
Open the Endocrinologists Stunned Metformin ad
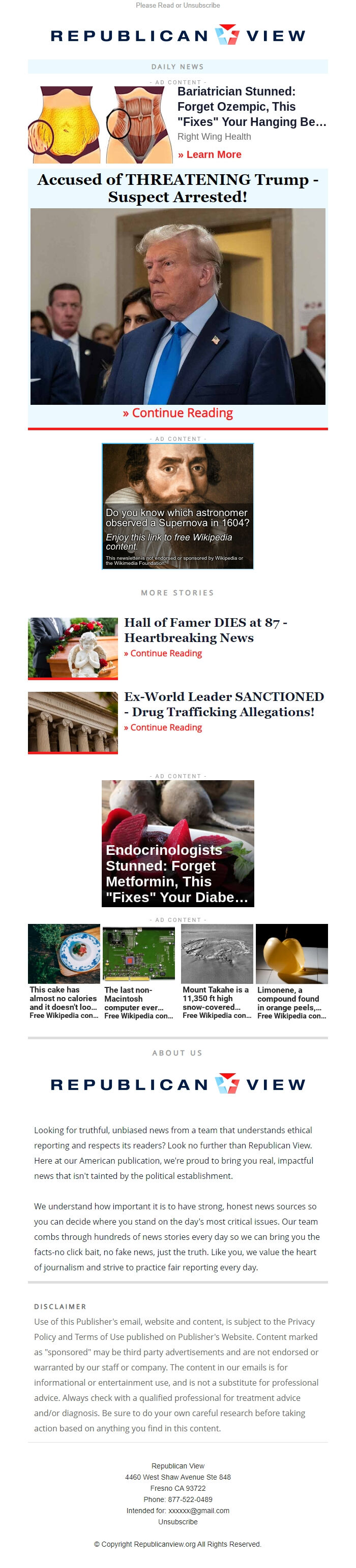click(177, 843)
